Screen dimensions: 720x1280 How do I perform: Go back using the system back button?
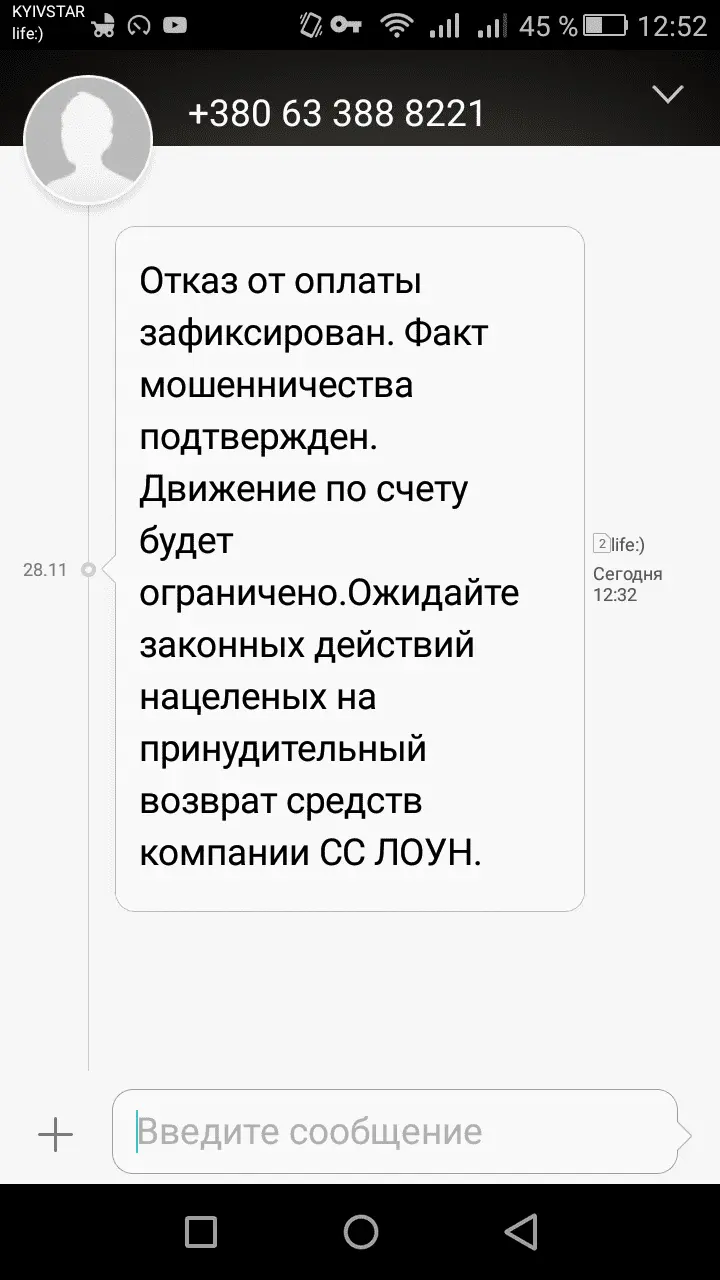pyautogui.click(x=520, y=1232)
